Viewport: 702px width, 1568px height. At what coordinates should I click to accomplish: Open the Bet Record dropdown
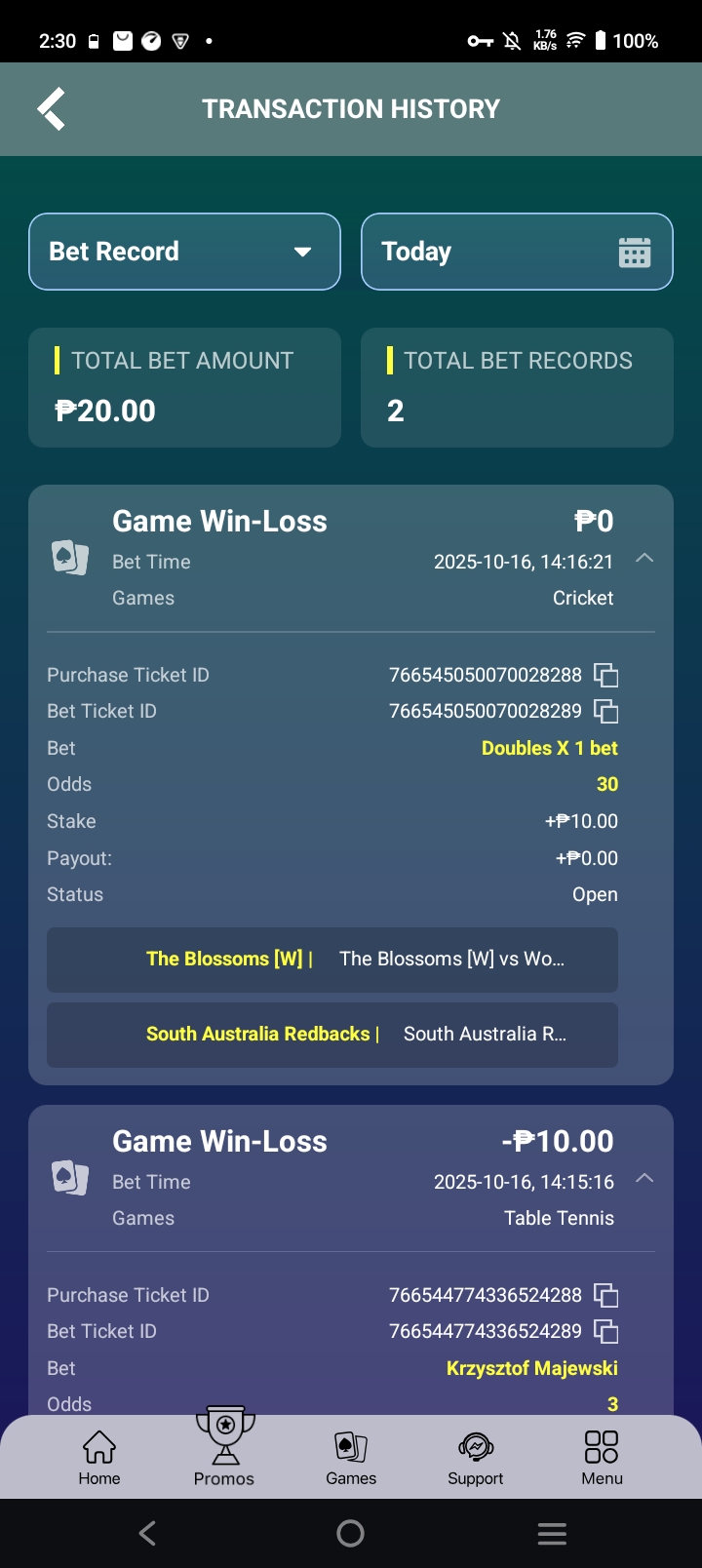(x=184, y=252)
